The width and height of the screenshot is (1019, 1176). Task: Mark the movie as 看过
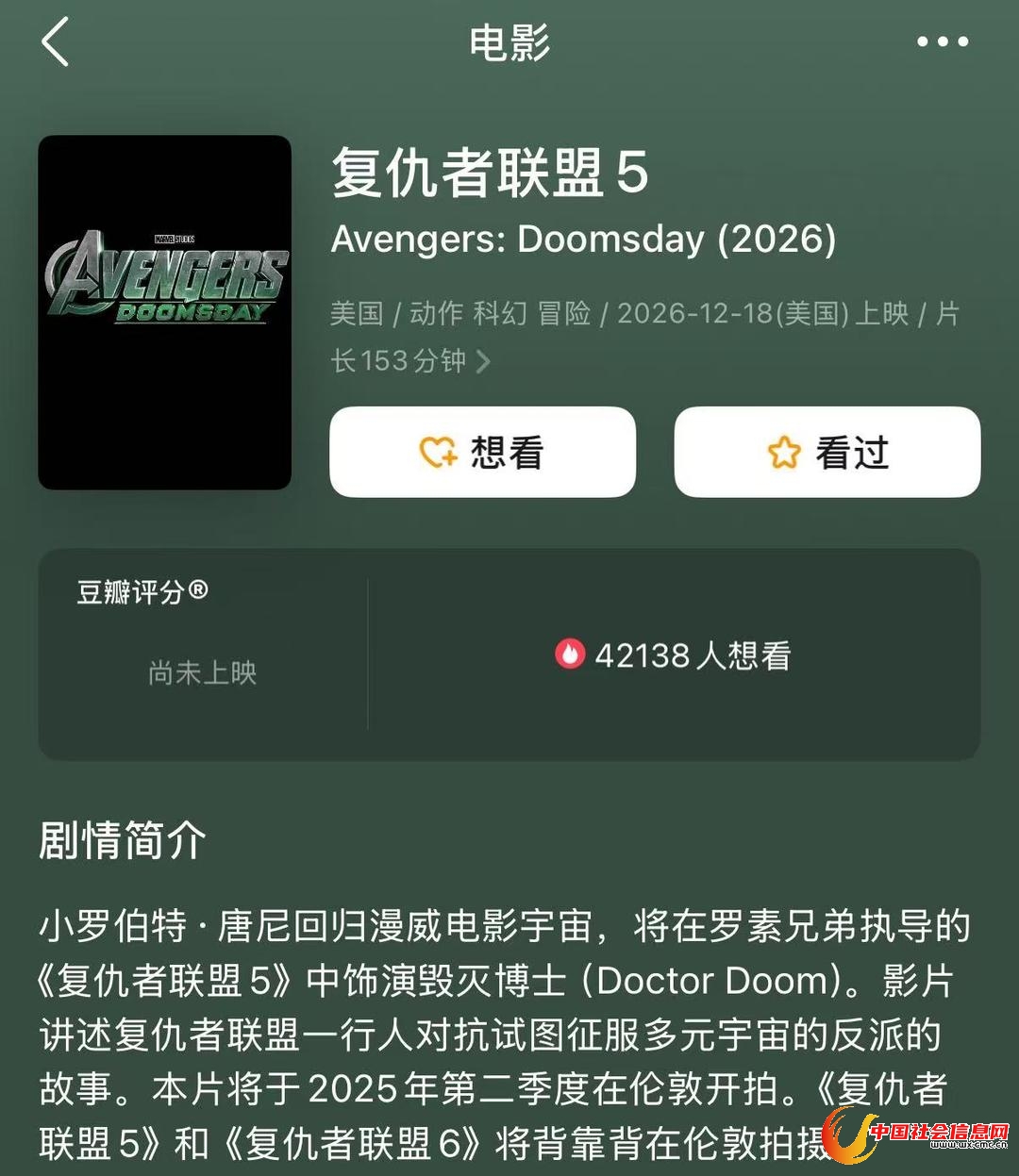[x=827, y=453]
